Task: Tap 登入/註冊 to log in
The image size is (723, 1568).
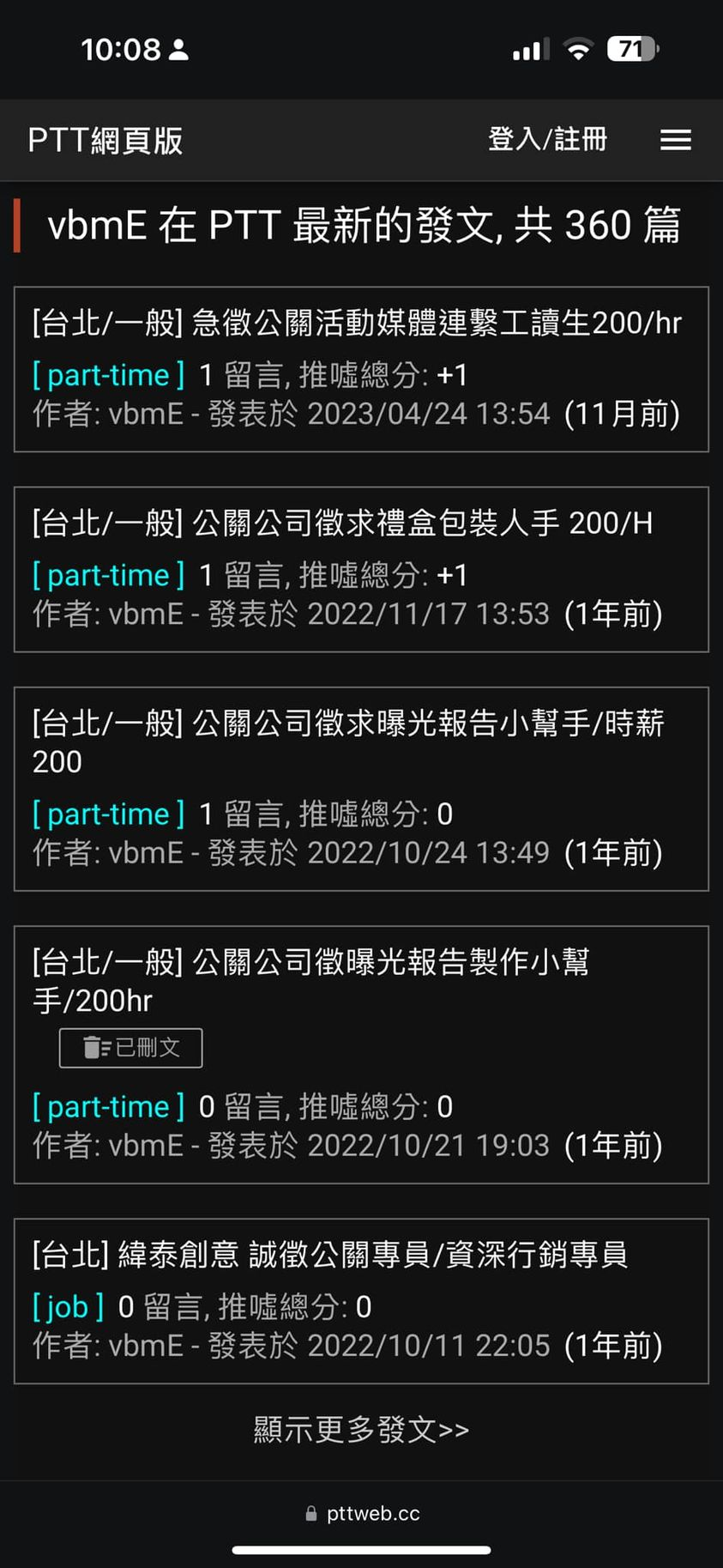Action: (x=547, y=139)
